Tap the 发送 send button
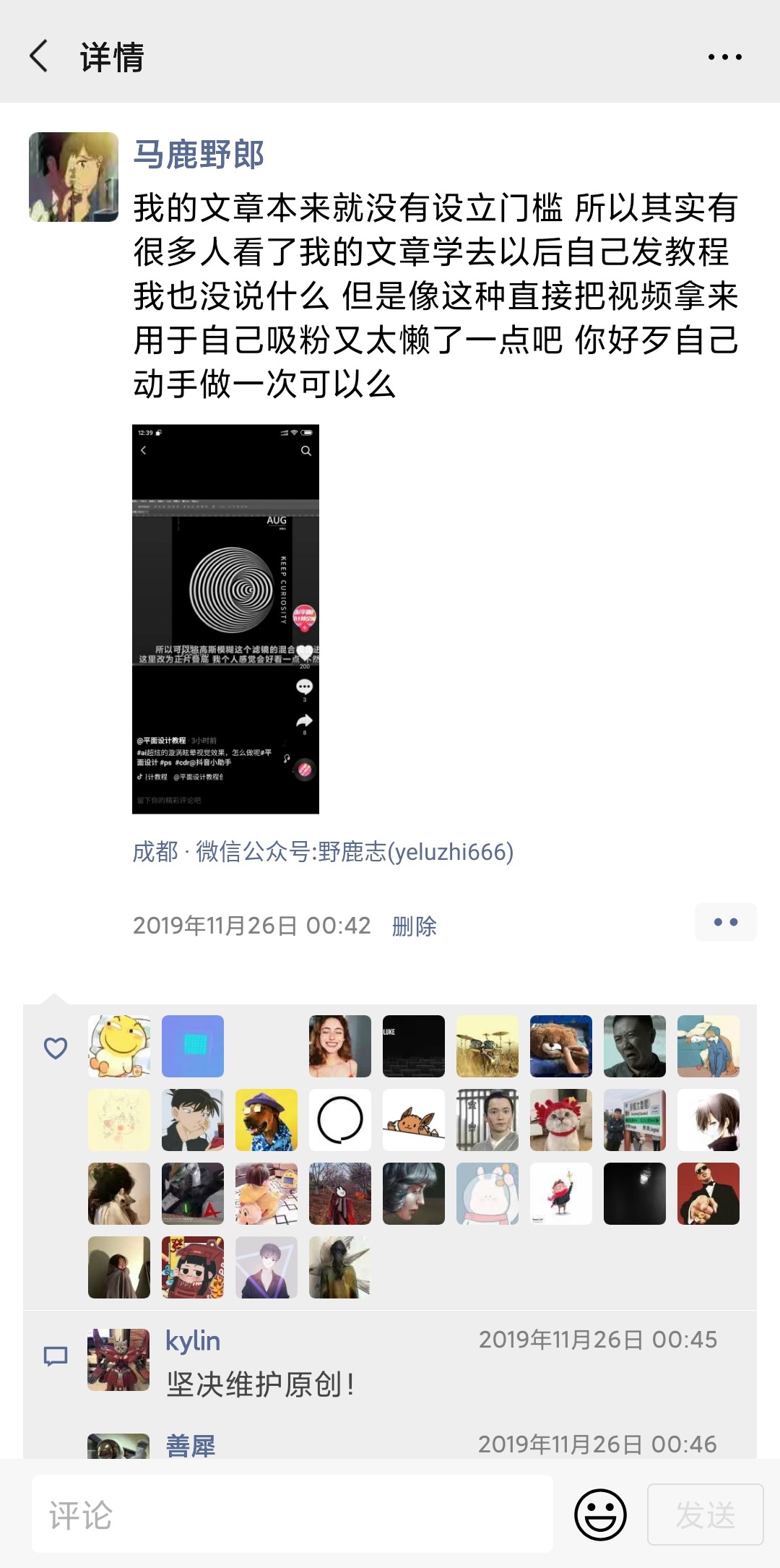This screenshot has width=780, height=1568. tap(705, 1515)
